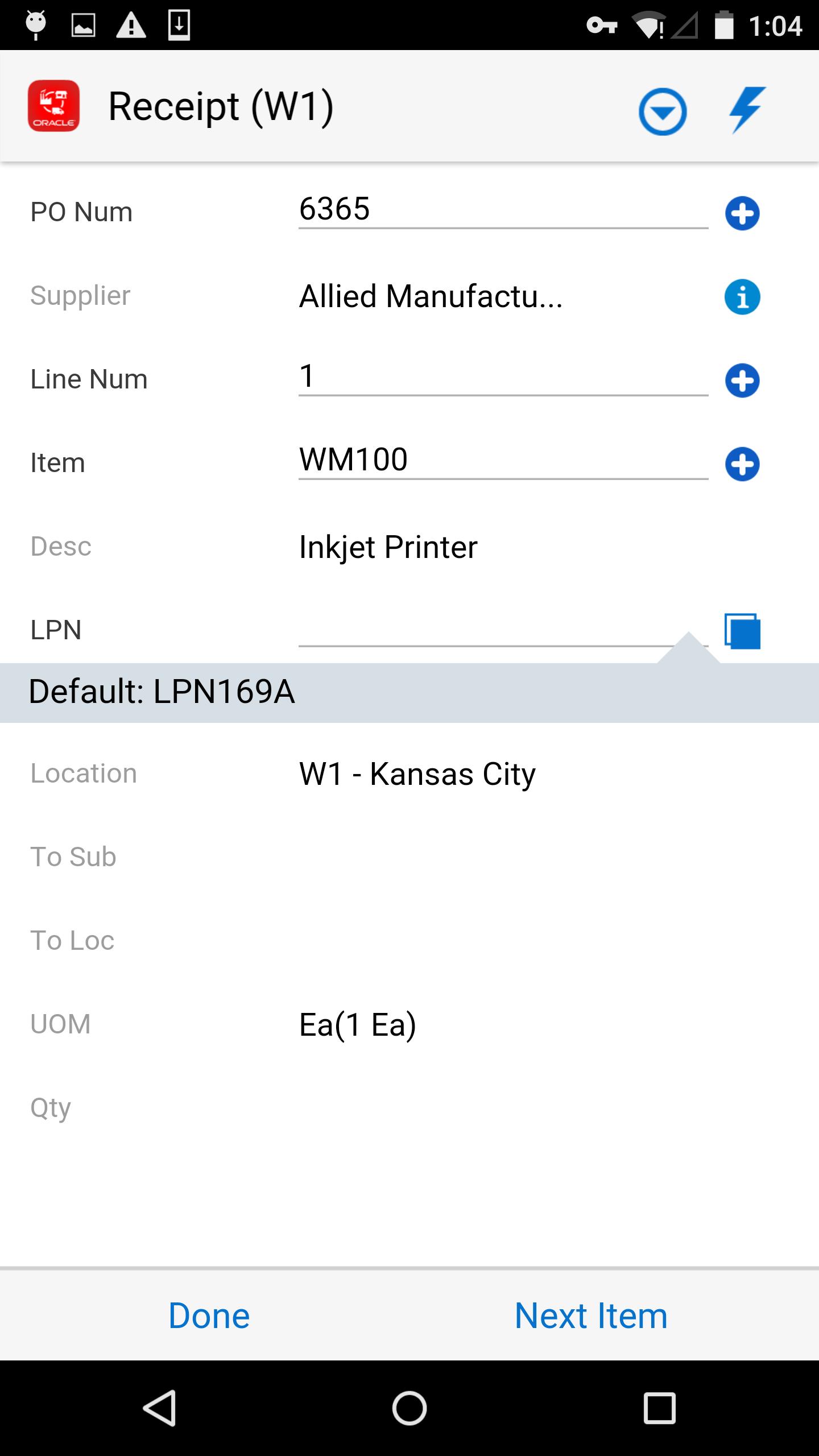Tap the copy icon beside LPN
The image size is (819, 1456).
tap(742, 631)
